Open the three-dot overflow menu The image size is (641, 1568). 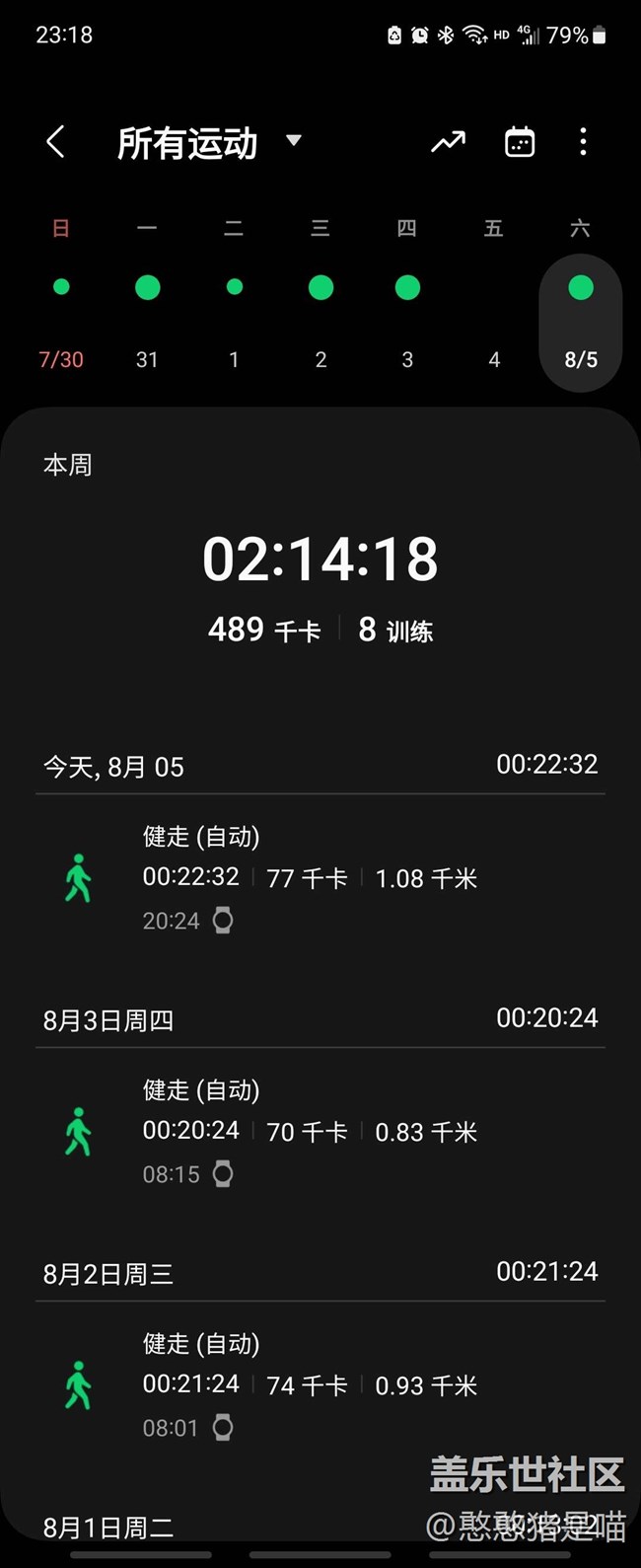[583, 142]
